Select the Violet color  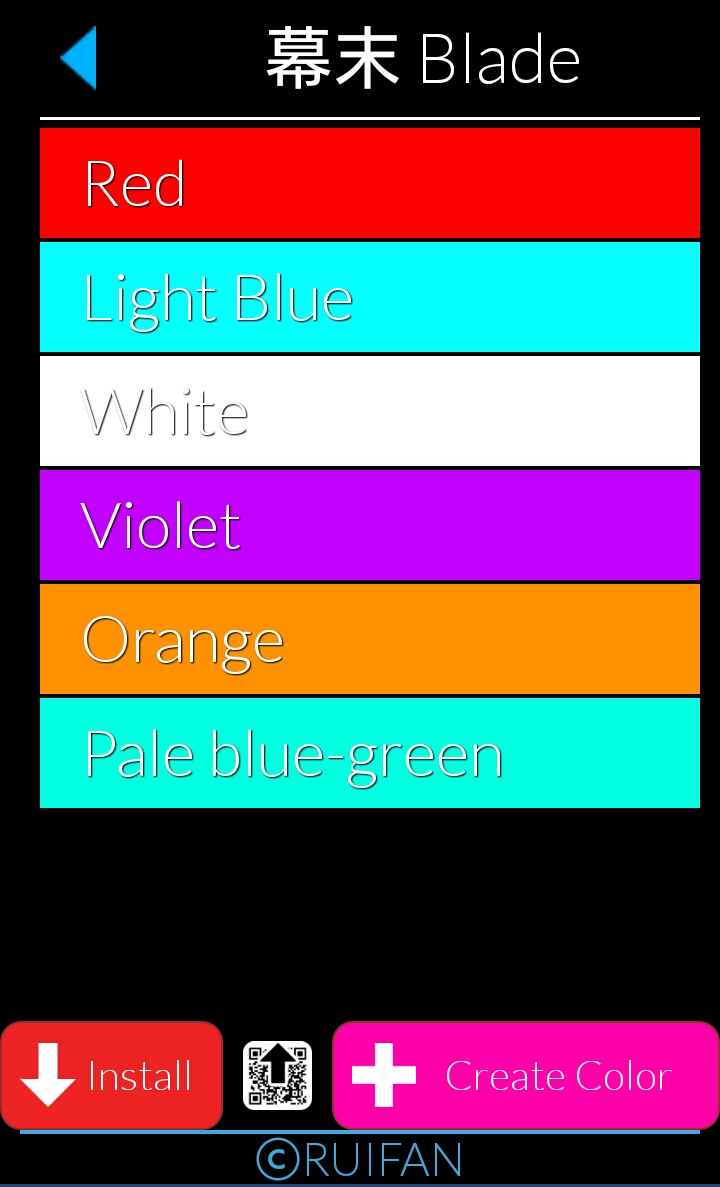(x=370, y=525)
